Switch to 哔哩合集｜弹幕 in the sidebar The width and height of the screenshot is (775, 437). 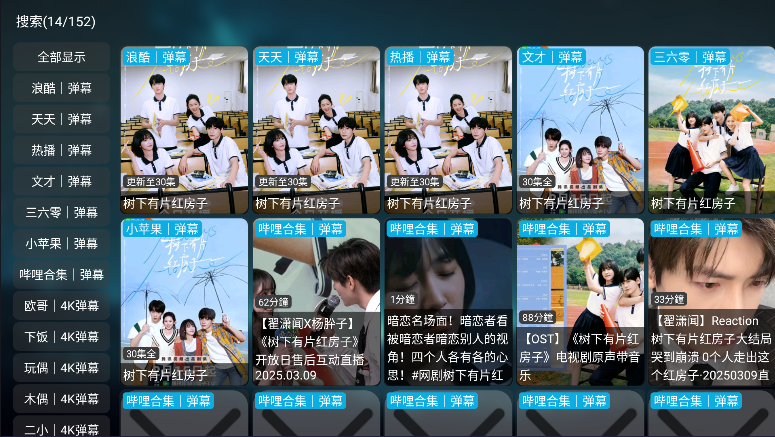(x=61, y=274)
